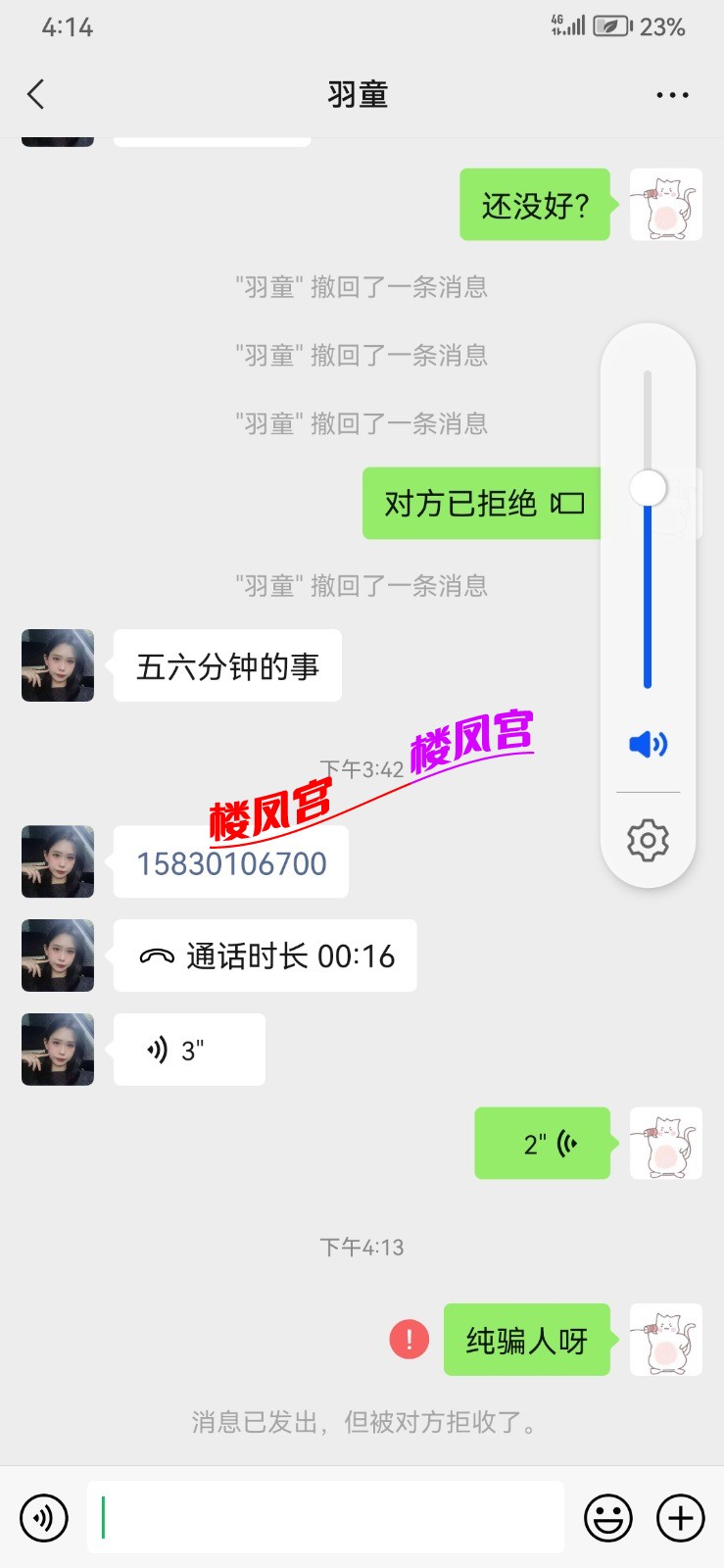Tap the 通话时长 00:16 call message

[x=265, y=955]
